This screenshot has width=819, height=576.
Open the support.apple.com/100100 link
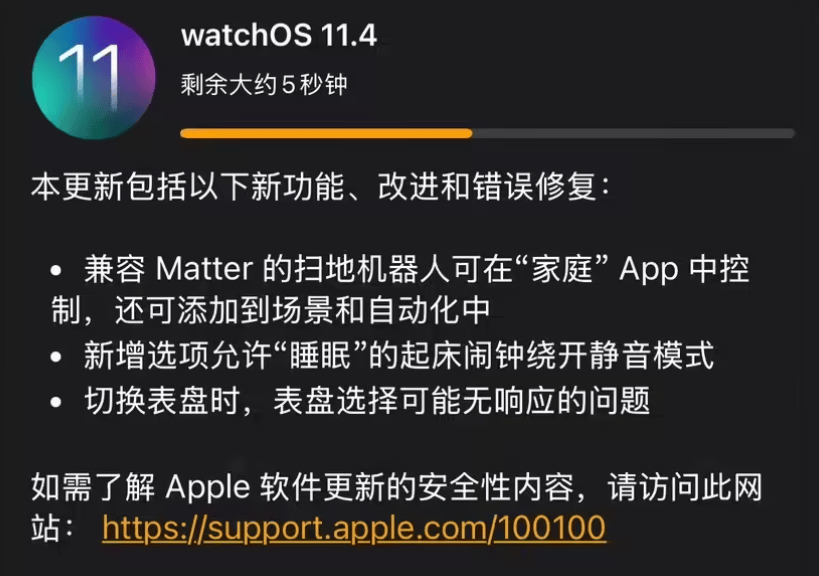tap(354, 527)
